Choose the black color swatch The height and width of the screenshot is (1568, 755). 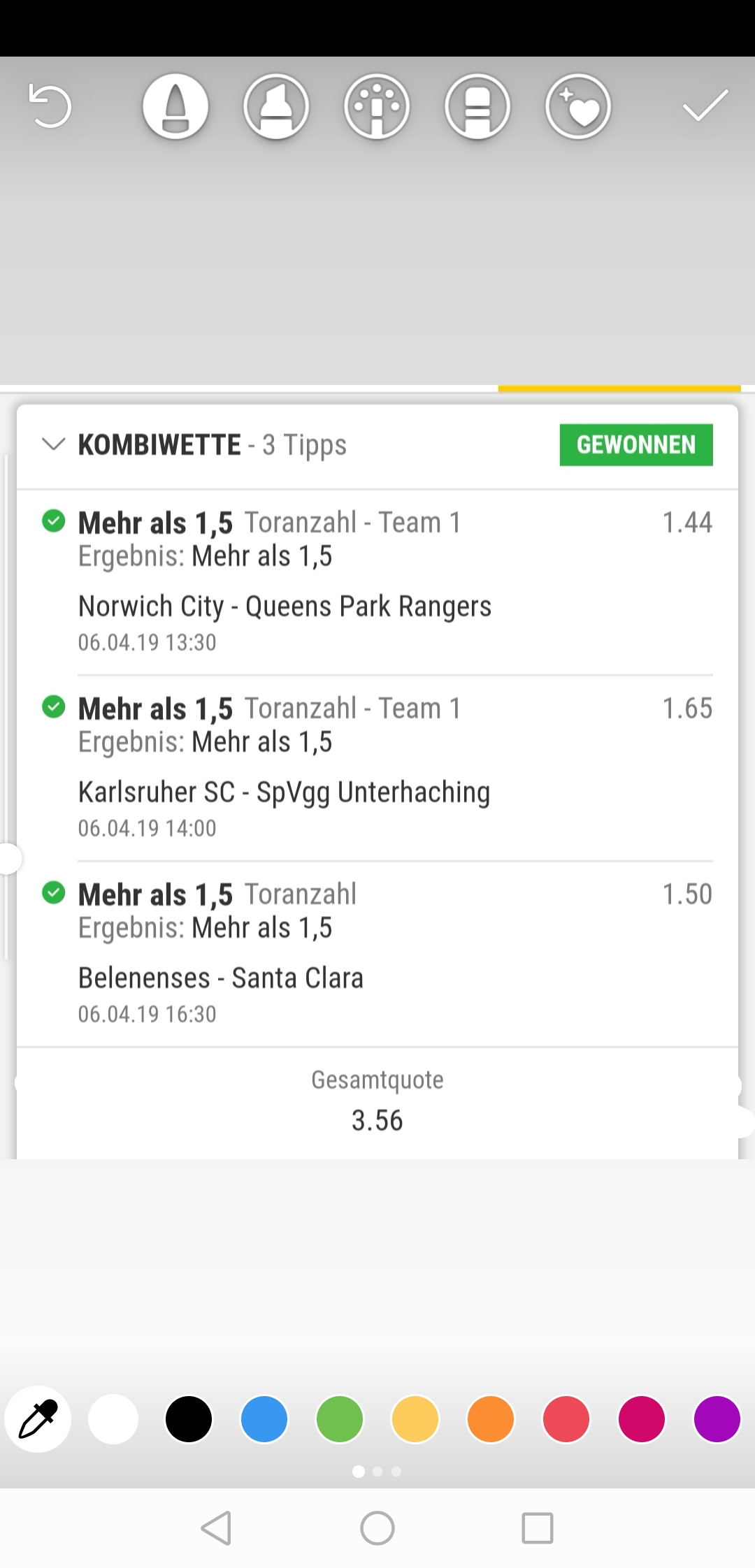tap(189, 1419)
